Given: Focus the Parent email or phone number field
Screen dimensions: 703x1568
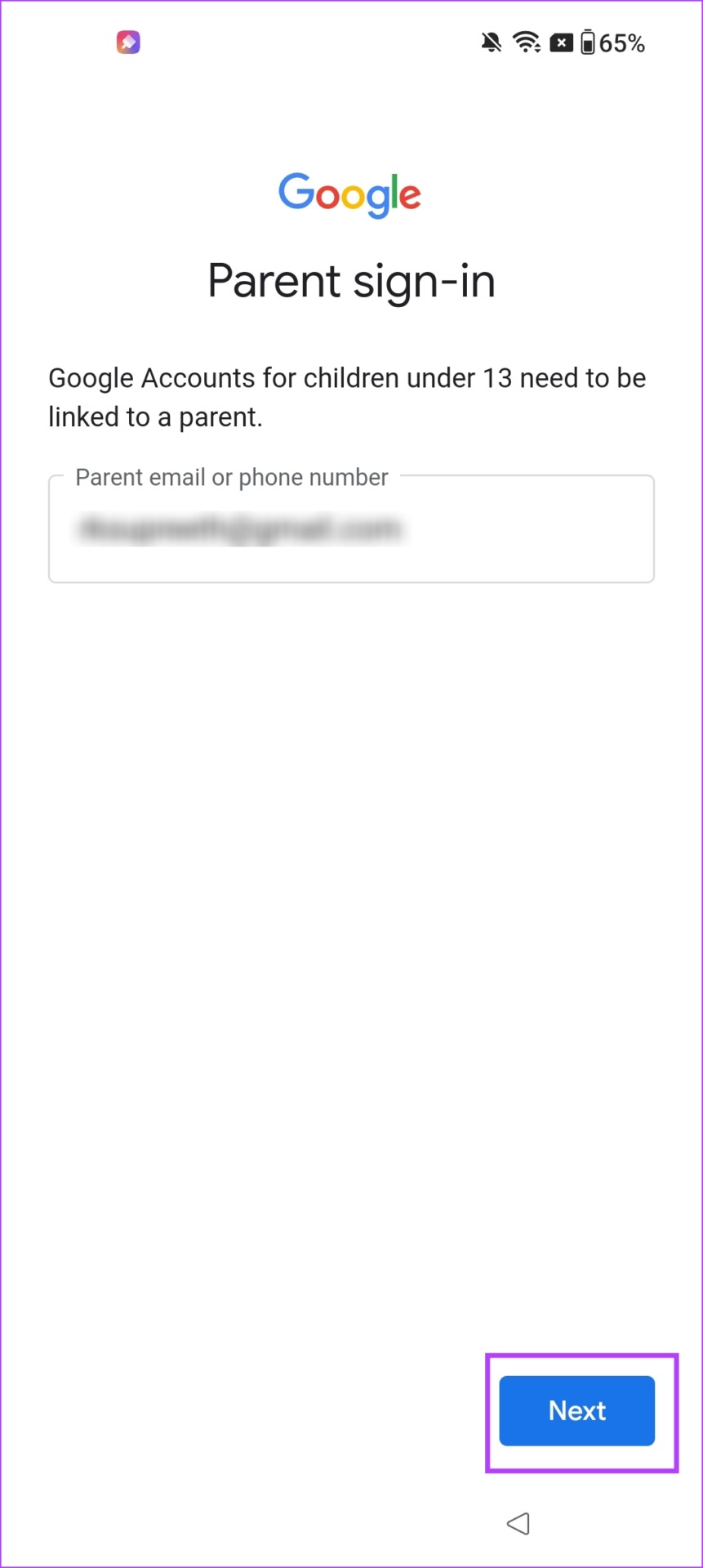Looking at the screenshot, I should tap(351, 528).
